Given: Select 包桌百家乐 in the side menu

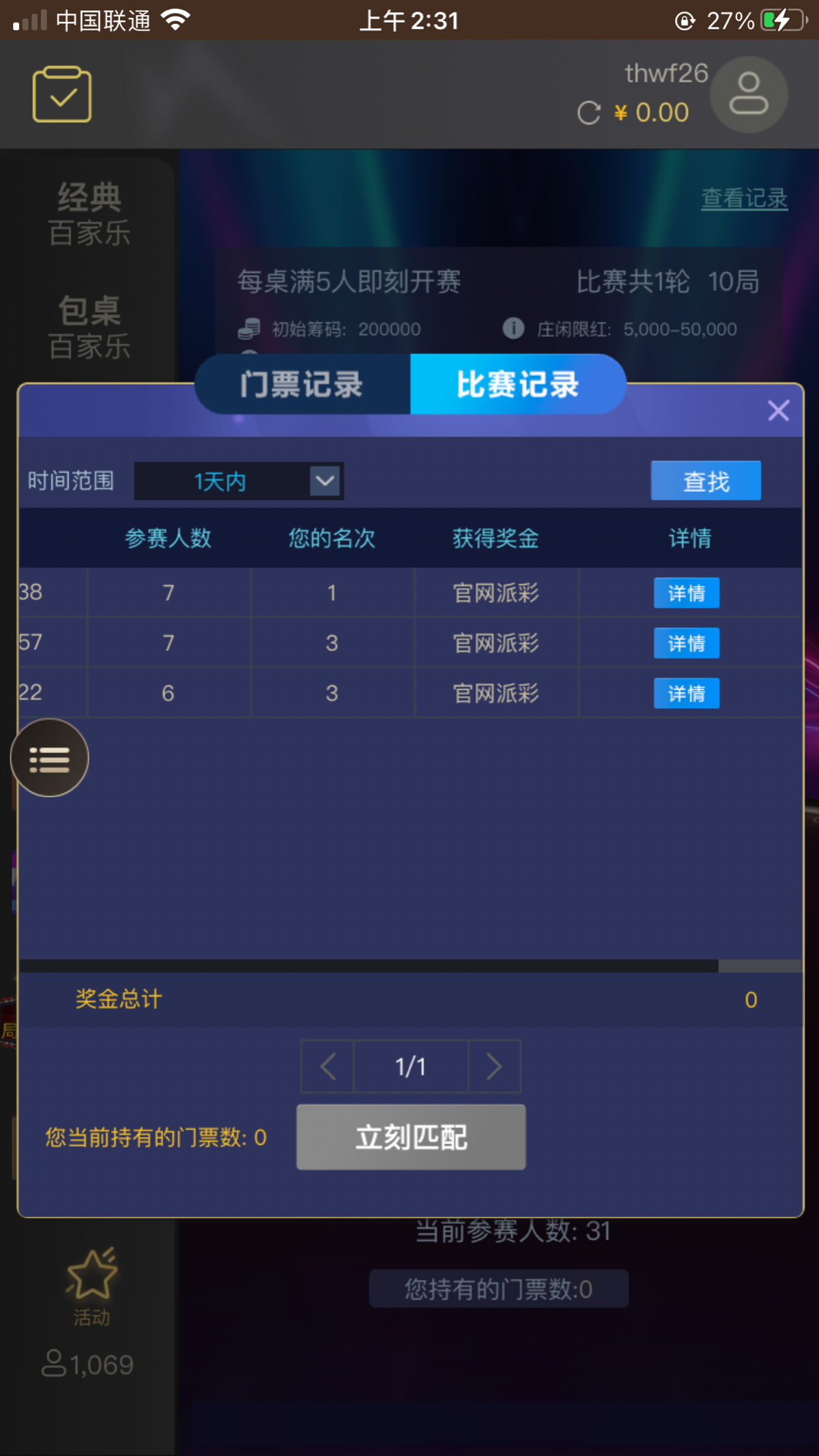Looking at the screenshot, I should (x=89, y=328).
